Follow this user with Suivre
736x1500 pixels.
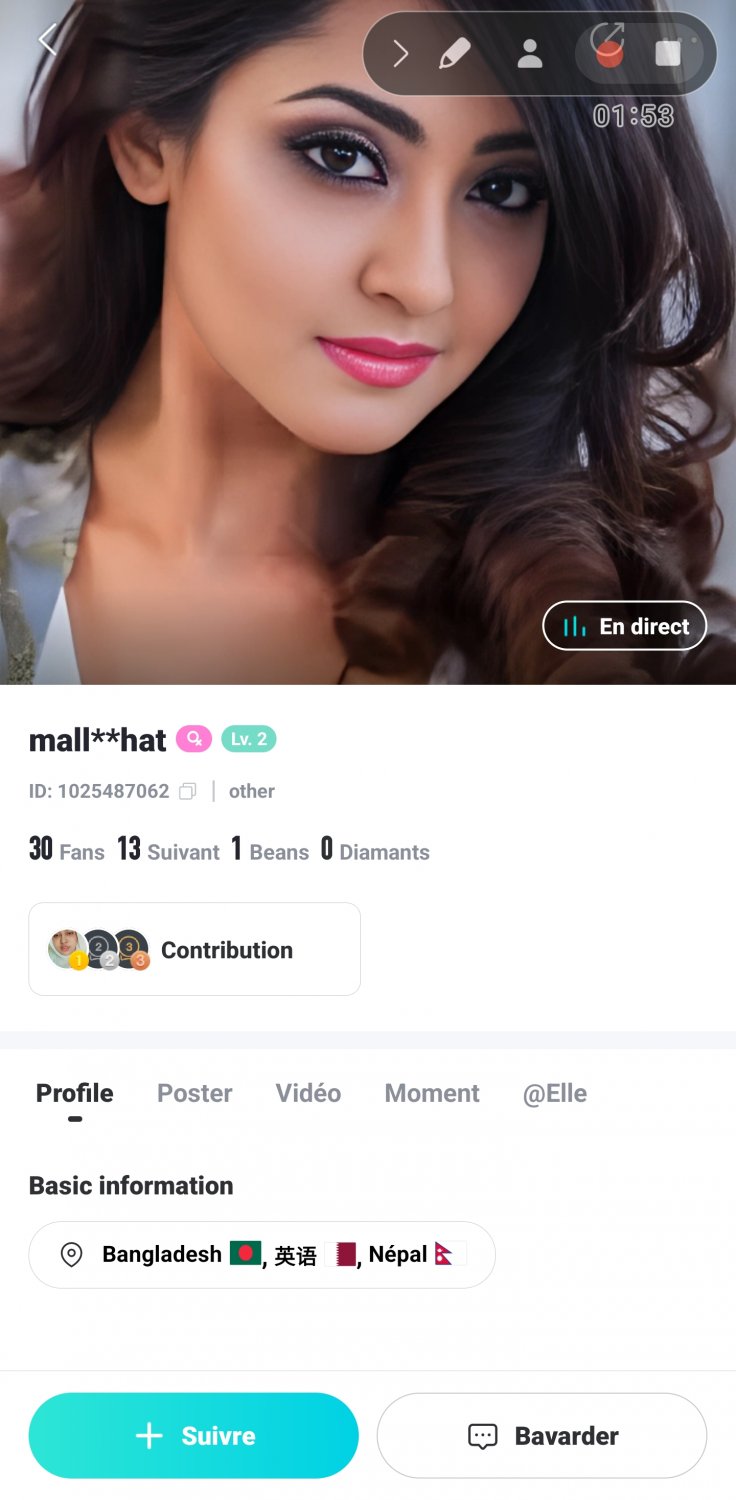click(194, 1435)
